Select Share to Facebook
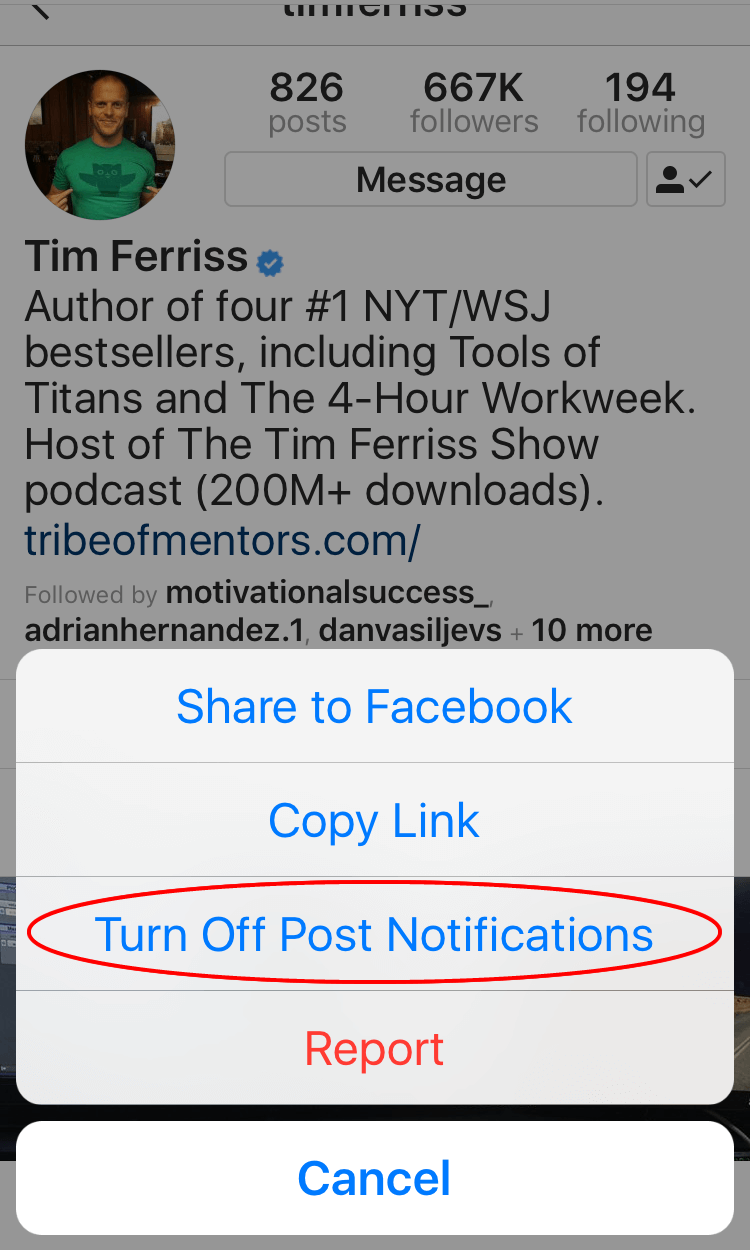Screen dimensions: 750x1250 pos(374,707)
